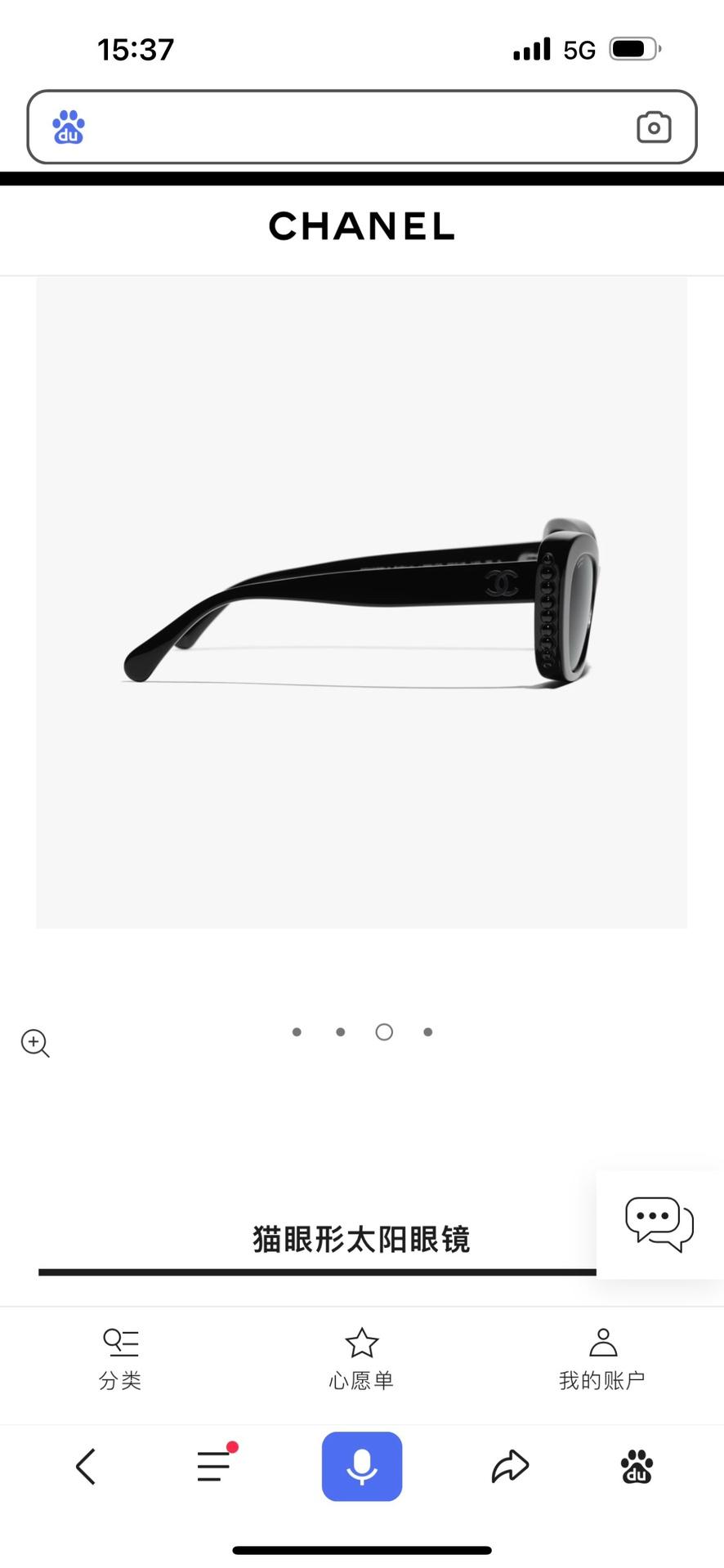The image size is (724, 1568).
Task: Start voice search with the microphone
Action: click(x=361, y=1466)
